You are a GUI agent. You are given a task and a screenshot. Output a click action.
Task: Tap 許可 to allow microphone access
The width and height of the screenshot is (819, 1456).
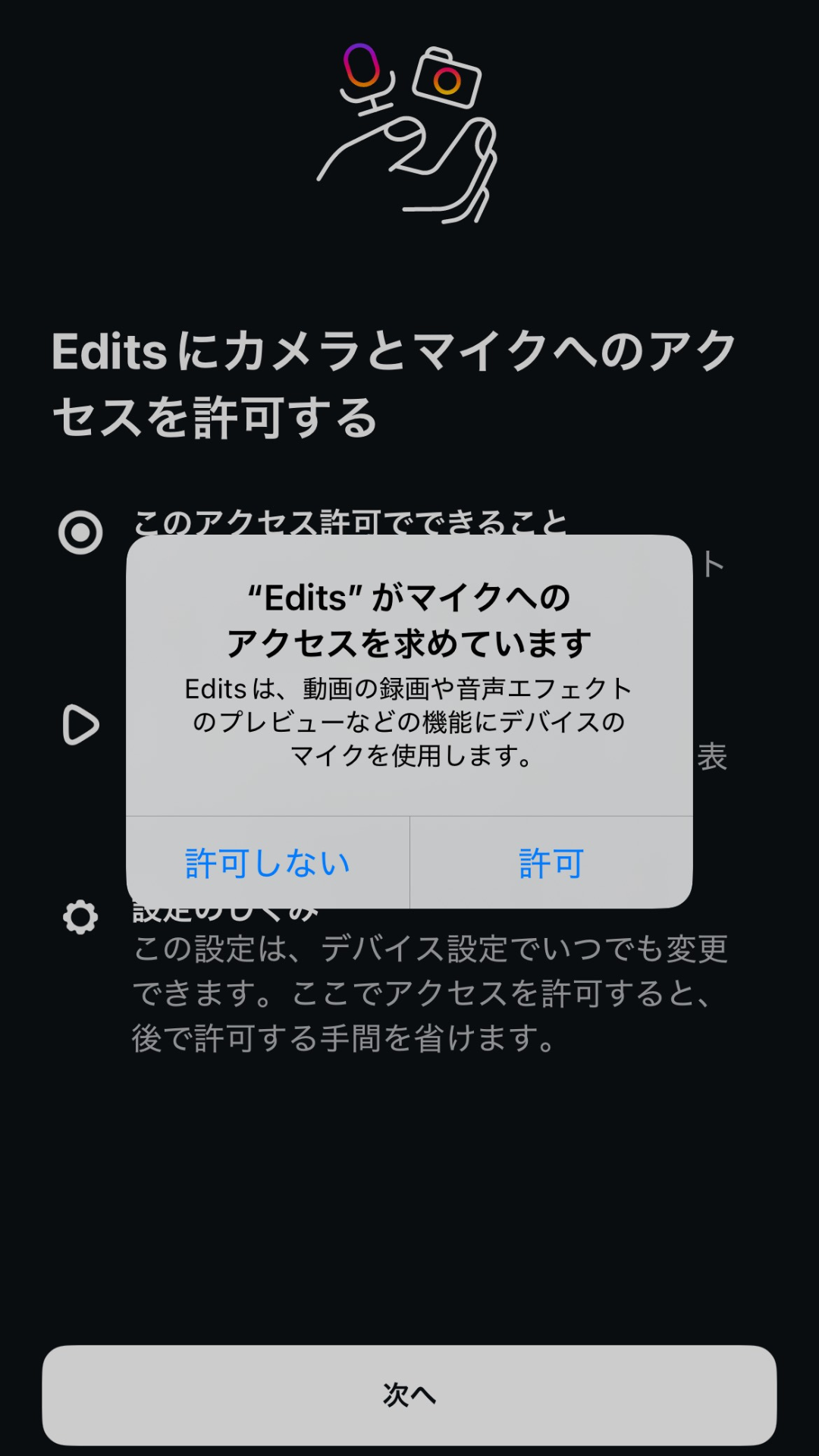pyautogui.click(x=551, y=863)
